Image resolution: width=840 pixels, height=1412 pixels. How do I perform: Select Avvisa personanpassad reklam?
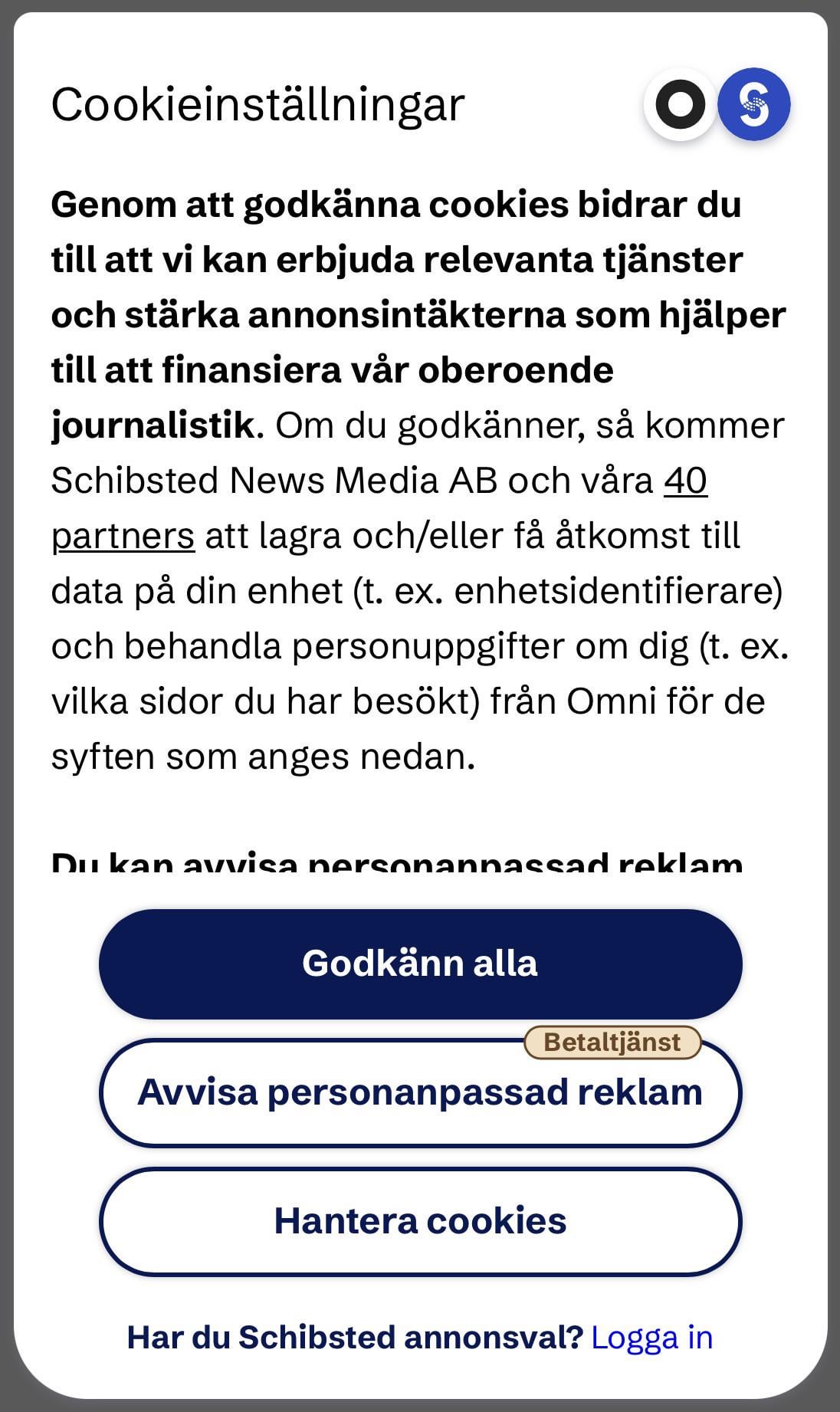coord(420,1092)
